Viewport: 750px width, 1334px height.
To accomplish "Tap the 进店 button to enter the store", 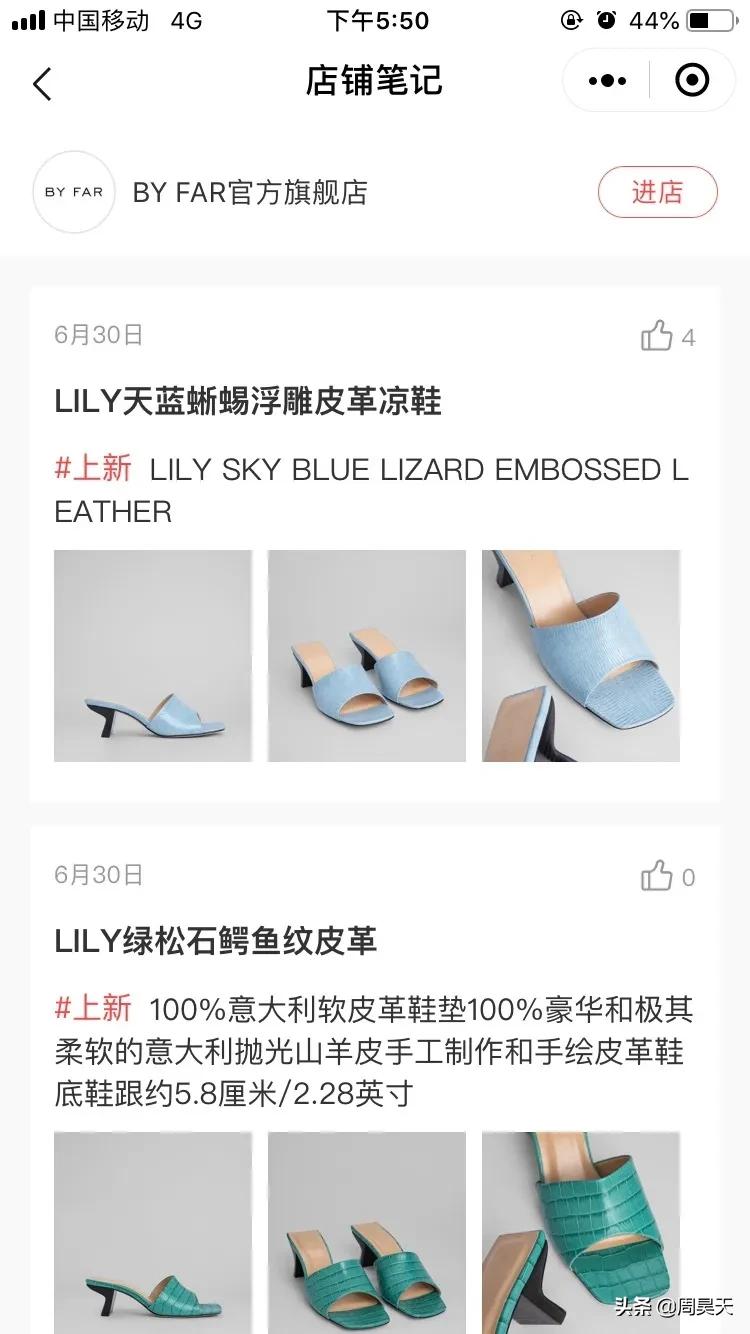I will click(658, 192).
